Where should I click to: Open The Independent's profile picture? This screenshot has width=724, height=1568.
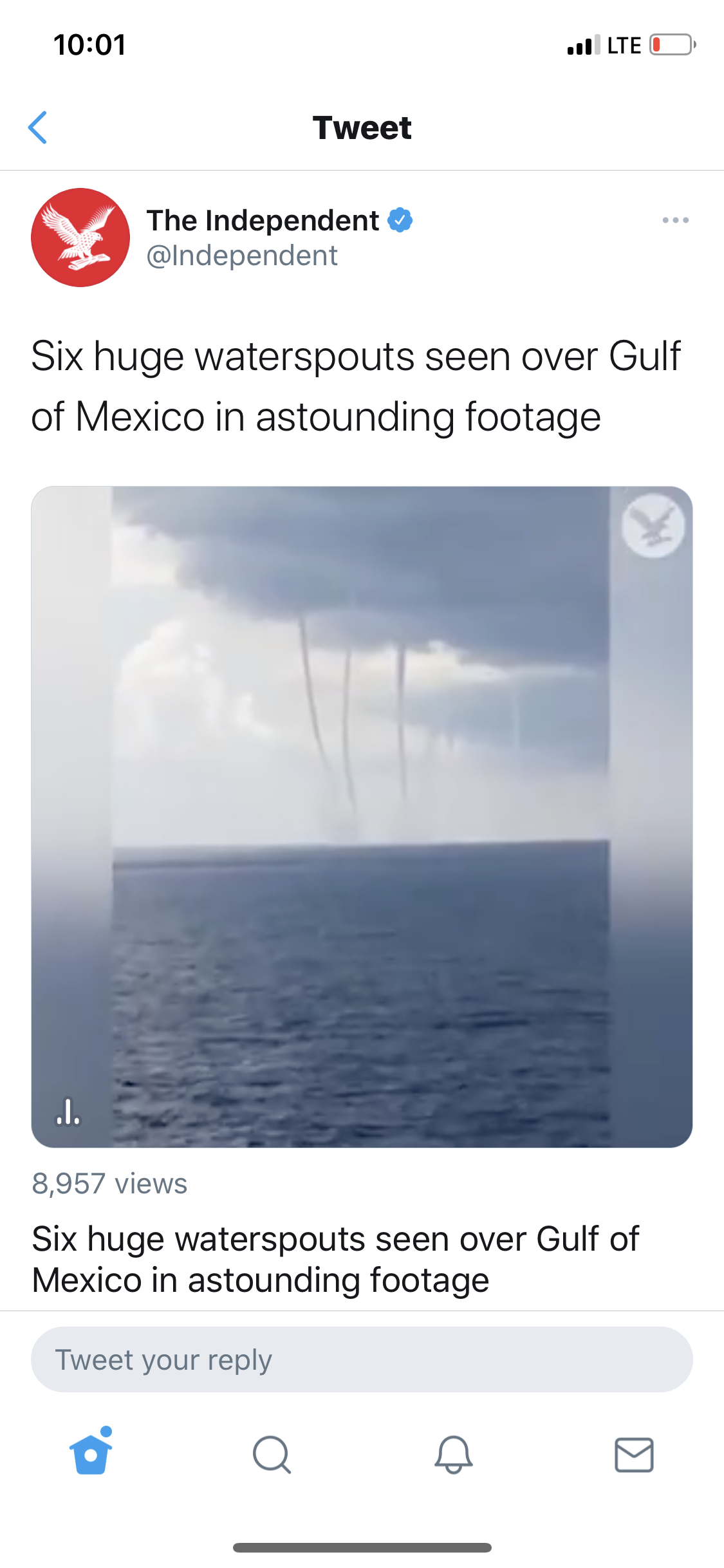80,238
